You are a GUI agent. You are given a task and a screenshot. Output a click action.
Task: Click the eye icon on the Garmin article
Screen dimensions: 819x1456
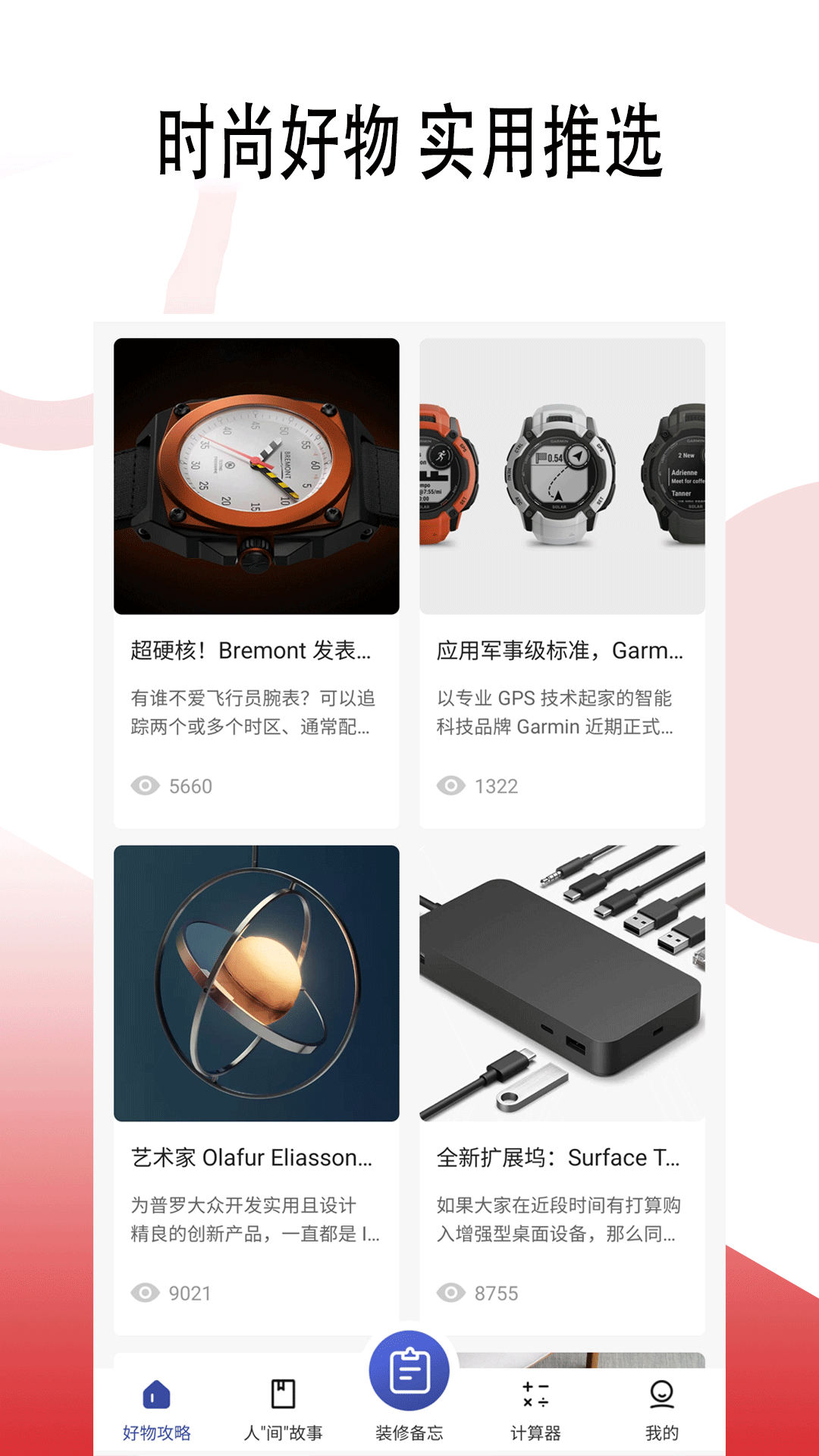(450, 786)
